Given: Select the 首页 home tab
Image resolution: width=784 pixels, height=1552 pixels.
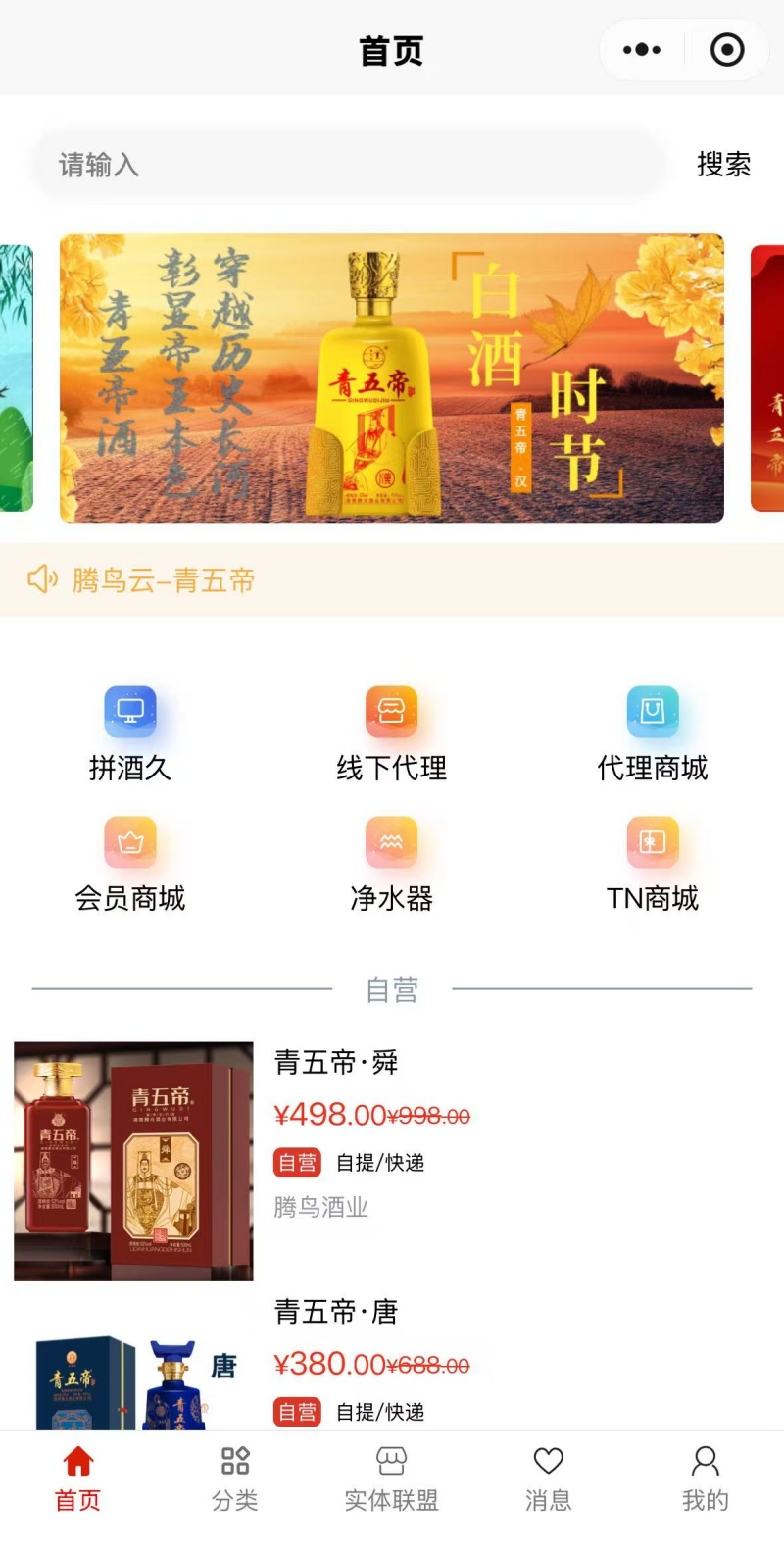Looking at the screenshot, I should coord(76,1480).
